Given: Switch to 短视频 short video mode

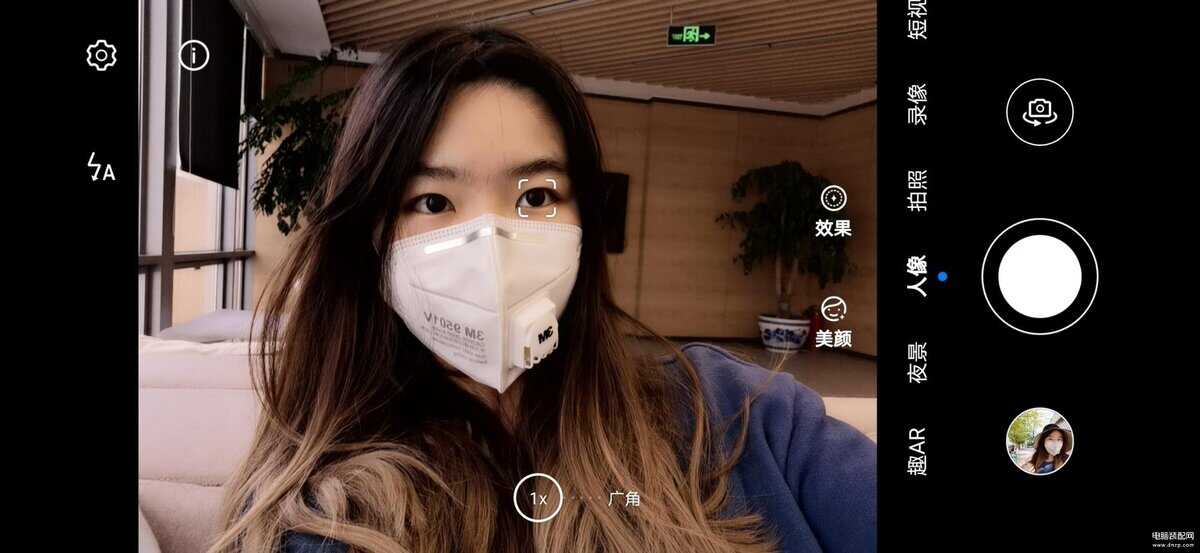Looking at the screenshot, I should [x=917, y=17].
